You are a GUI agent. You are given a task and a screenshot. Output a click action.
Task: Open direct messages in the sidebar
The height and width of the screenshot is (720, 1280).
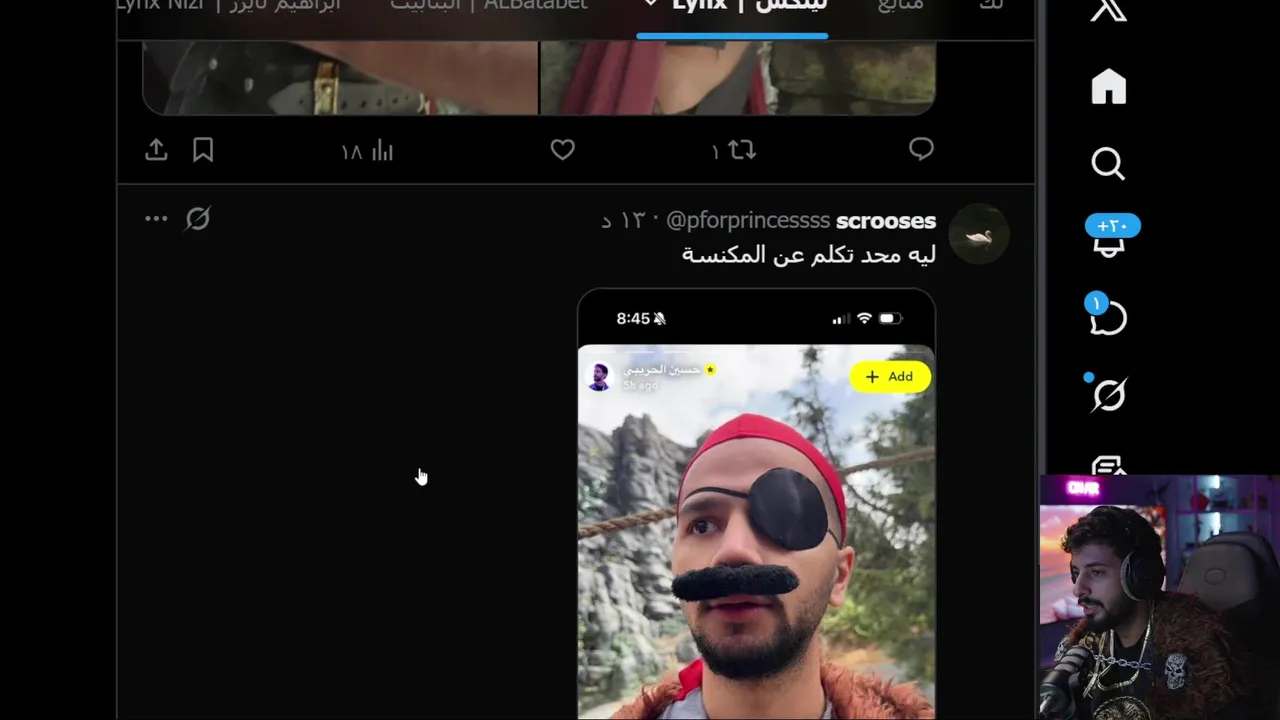tap(1108, 318)
